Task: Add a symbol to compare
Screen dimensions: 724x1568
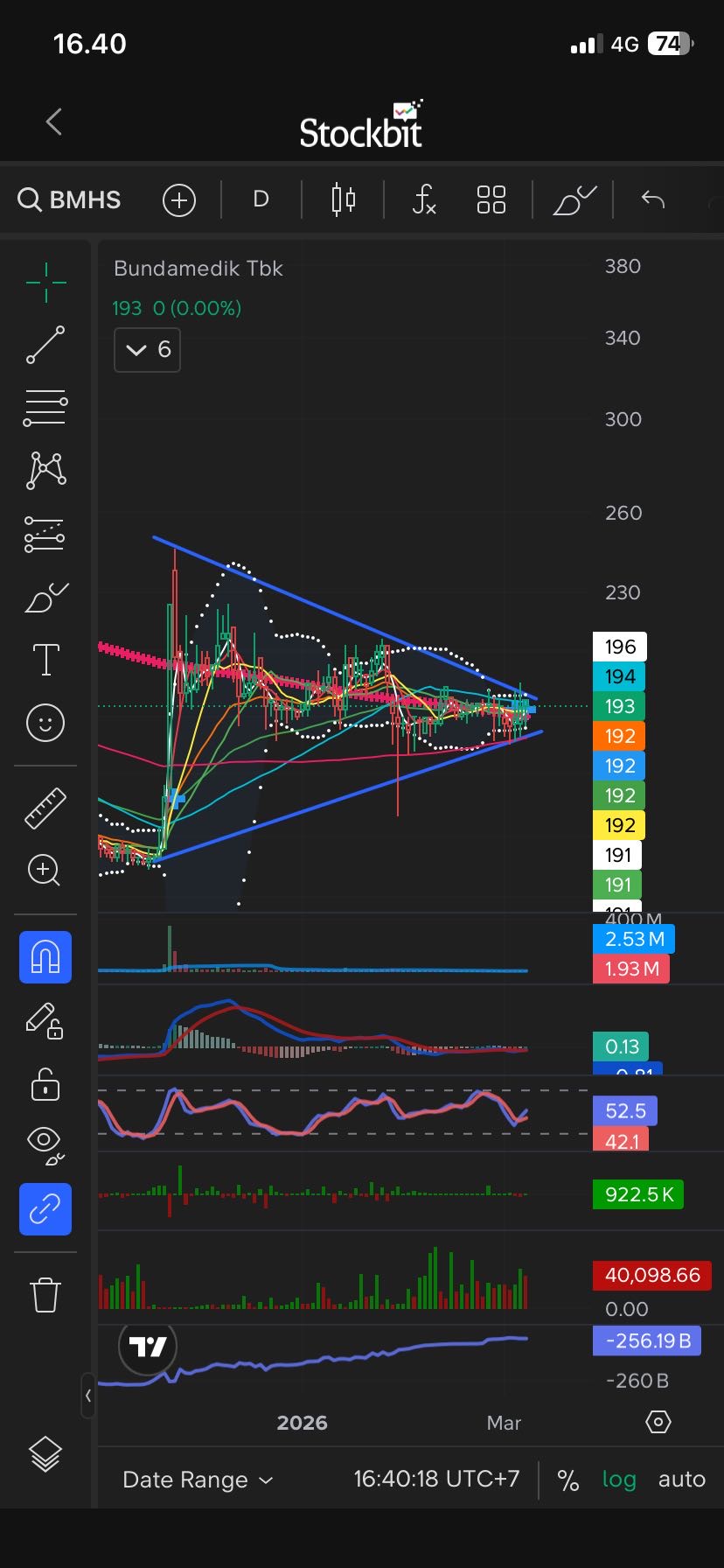Action: point(178,200)
